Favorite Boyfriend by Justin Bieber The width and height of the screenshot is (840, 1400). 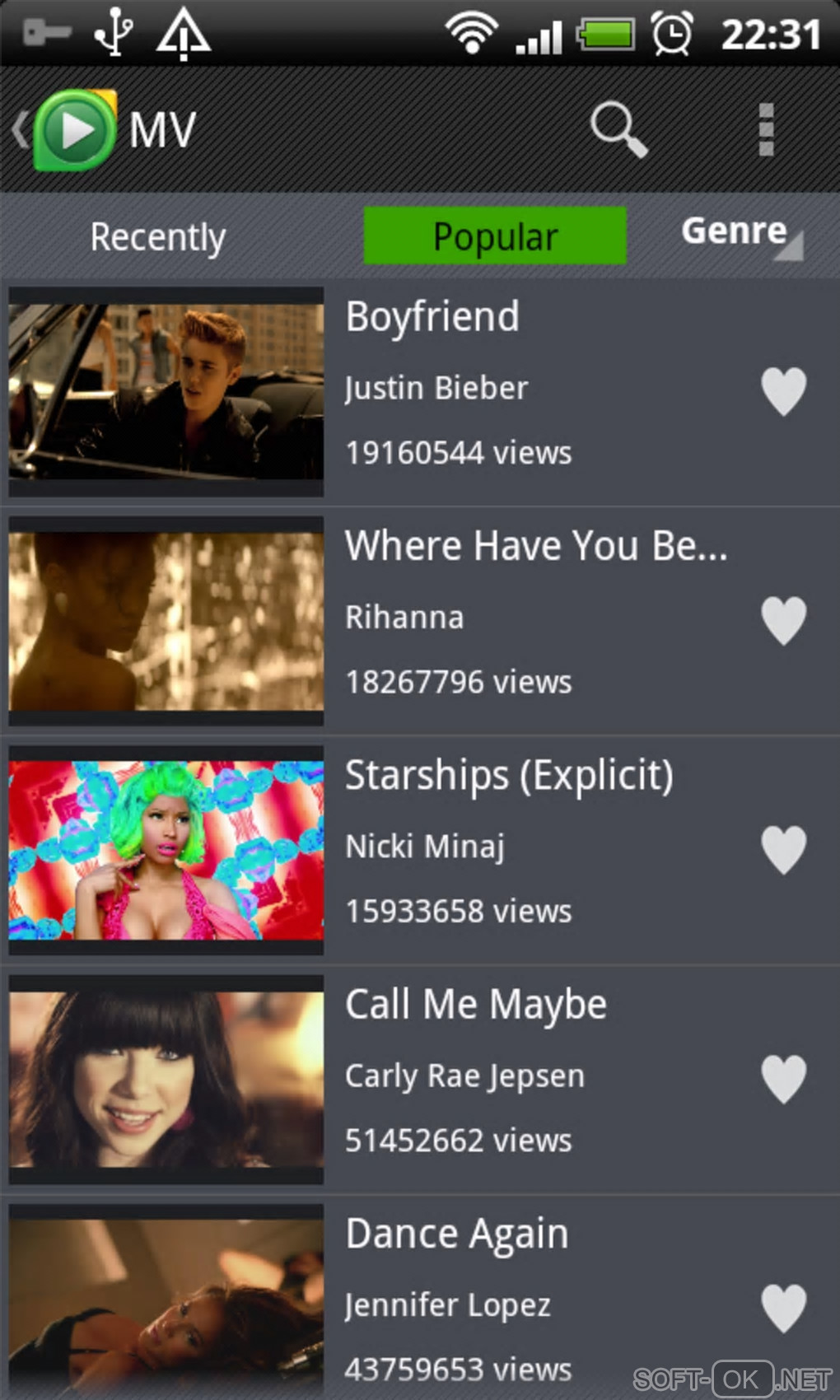point(783,390)
